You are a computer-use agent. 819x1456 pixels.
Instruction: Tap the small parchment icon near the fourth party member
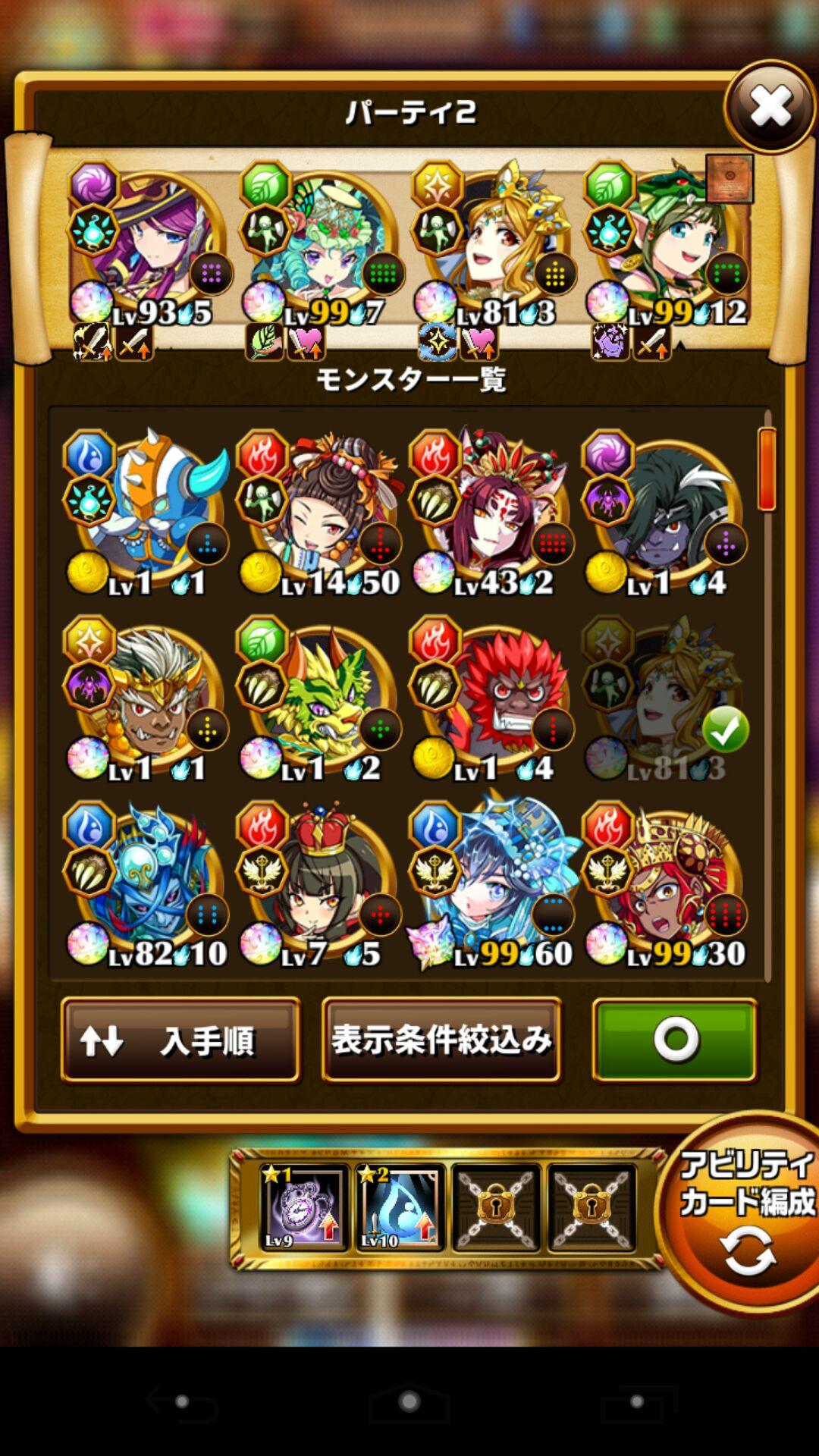pyautogui.click(x=730, y=178)
